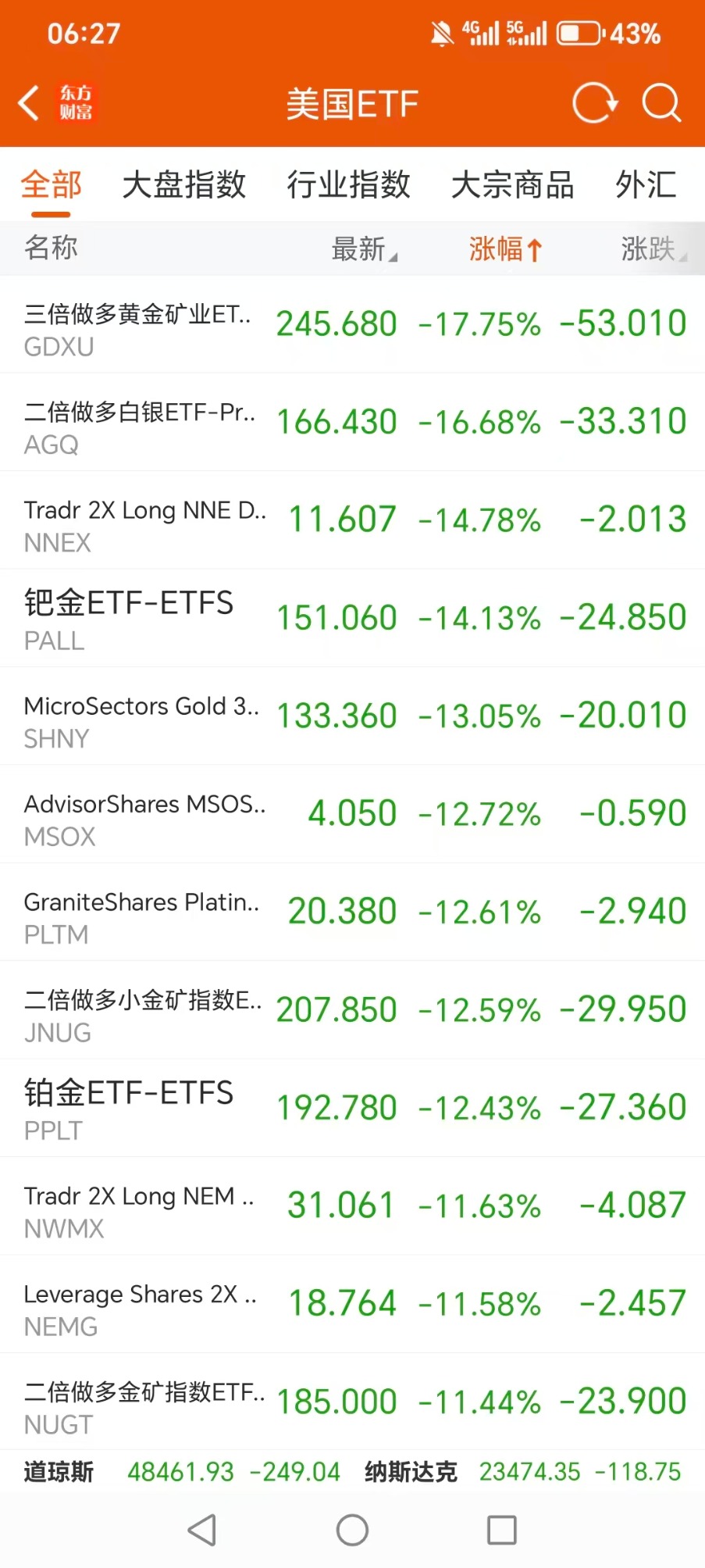Open the PALL palladium ETF row

pyautogui.click(x=351, y=618)
